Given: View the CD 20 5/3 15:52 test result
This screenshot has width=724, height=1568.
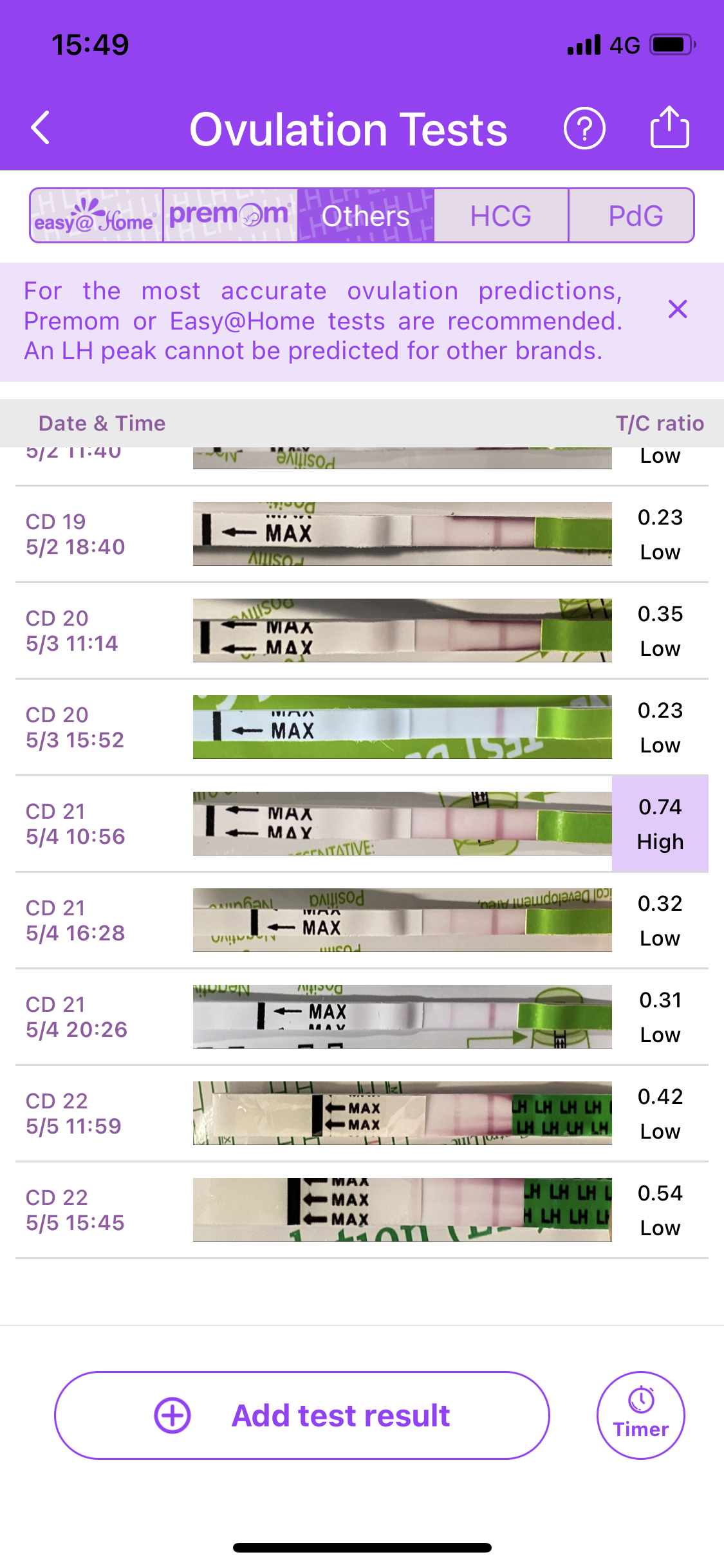Looking at the screenshot, I should (x=360, y=727).
